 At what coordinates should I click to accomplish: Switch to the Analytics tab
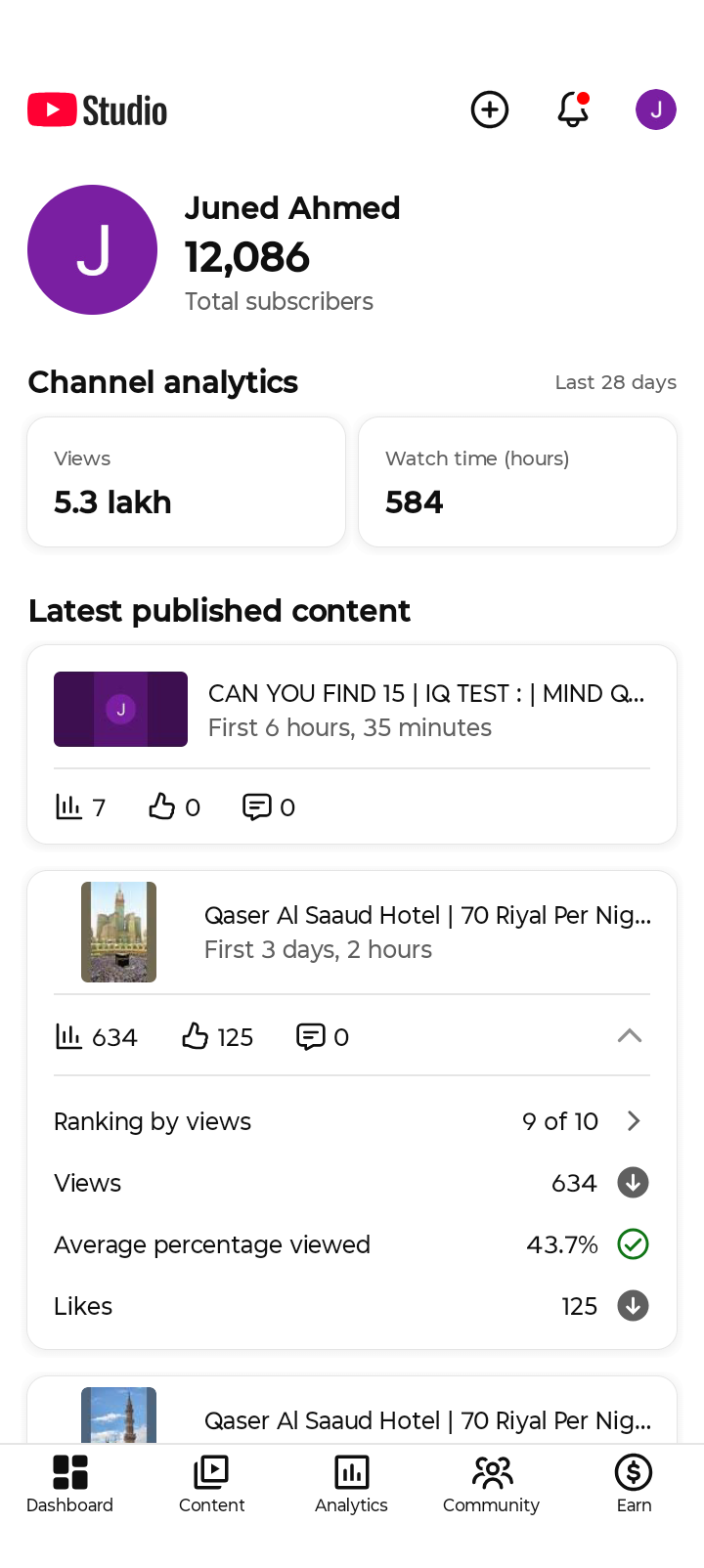(351, 1484)
